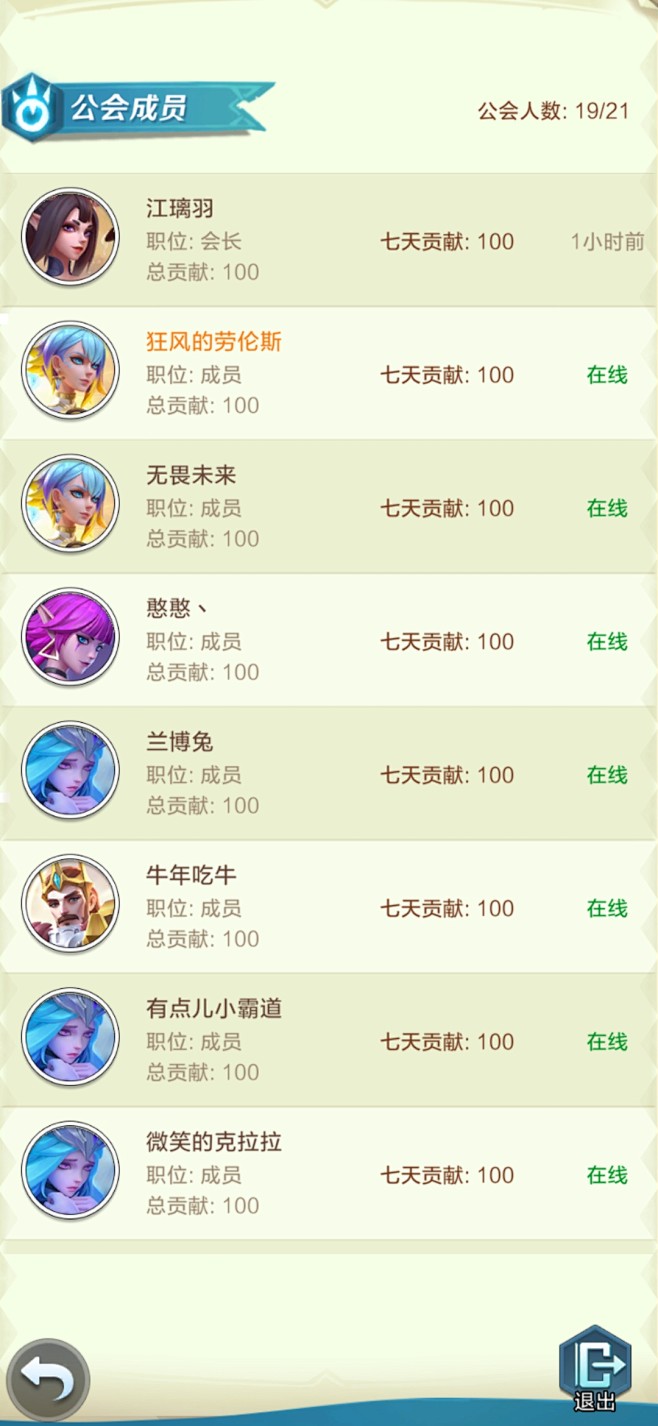
Task: Select member 牛年吃牛
Action: 329,907
